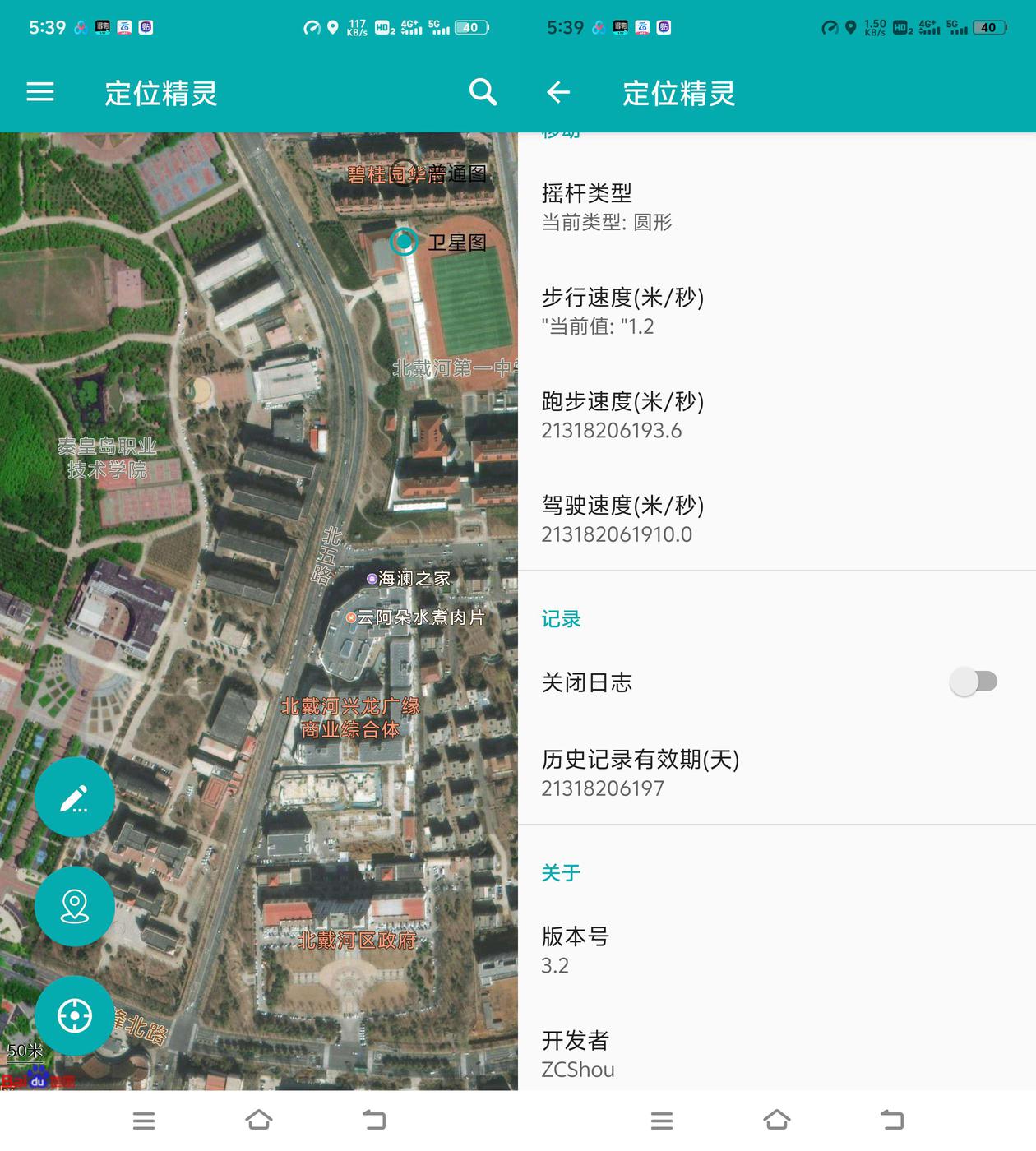Image resolution: width=1036 pixels, height=1151 pixels.
Task: Open the 摇杆类型 setting
Action: (x=777, y=207)
